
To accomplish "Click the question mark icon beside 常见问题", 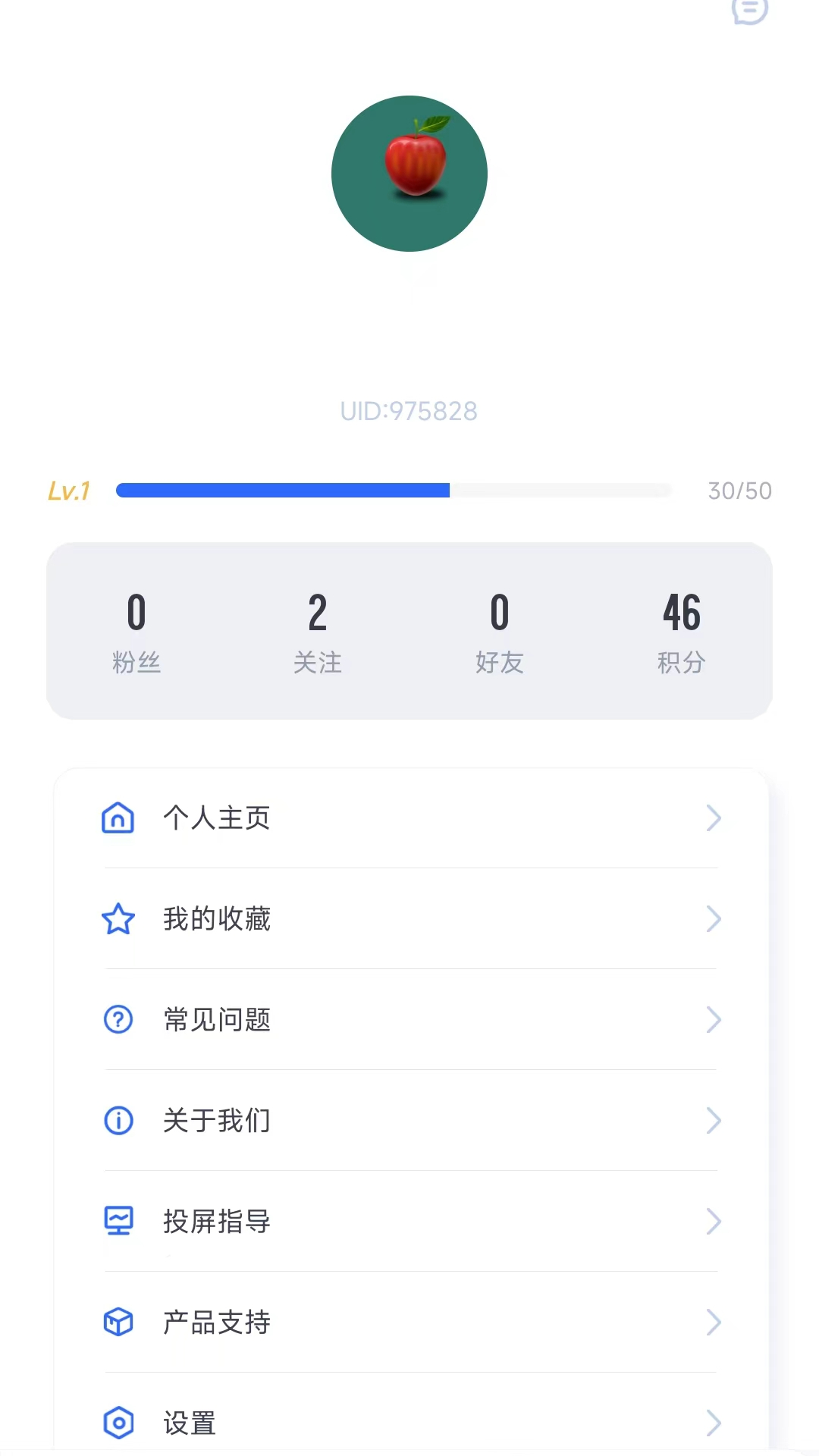I will click(118, 1020).
